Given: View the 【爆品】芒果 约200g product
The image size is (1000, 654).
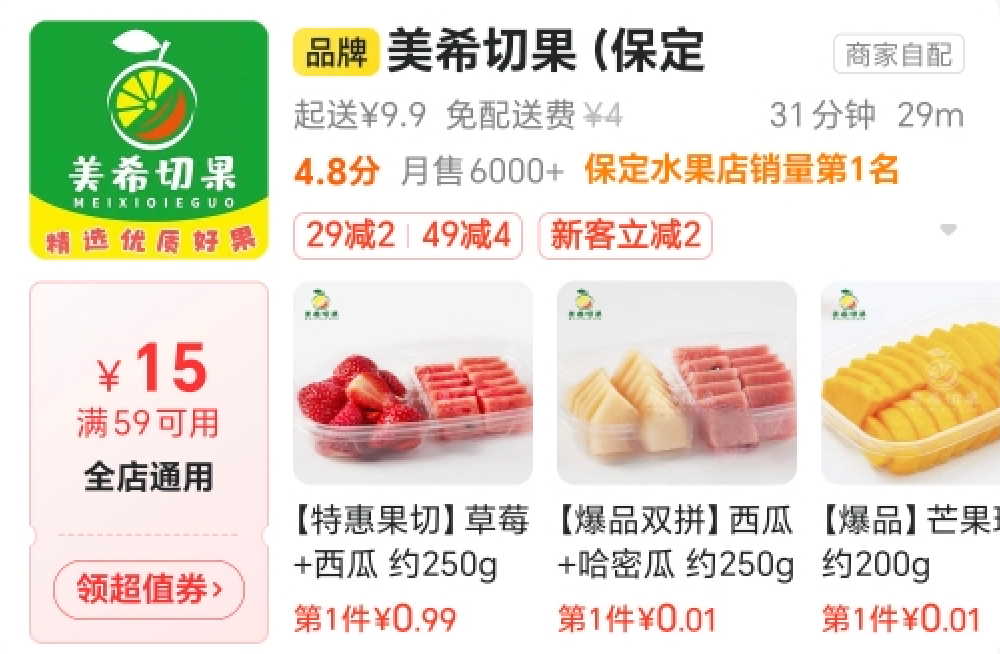Looking at the screenshot, I should pyautogui.click(x=910, y=384).
